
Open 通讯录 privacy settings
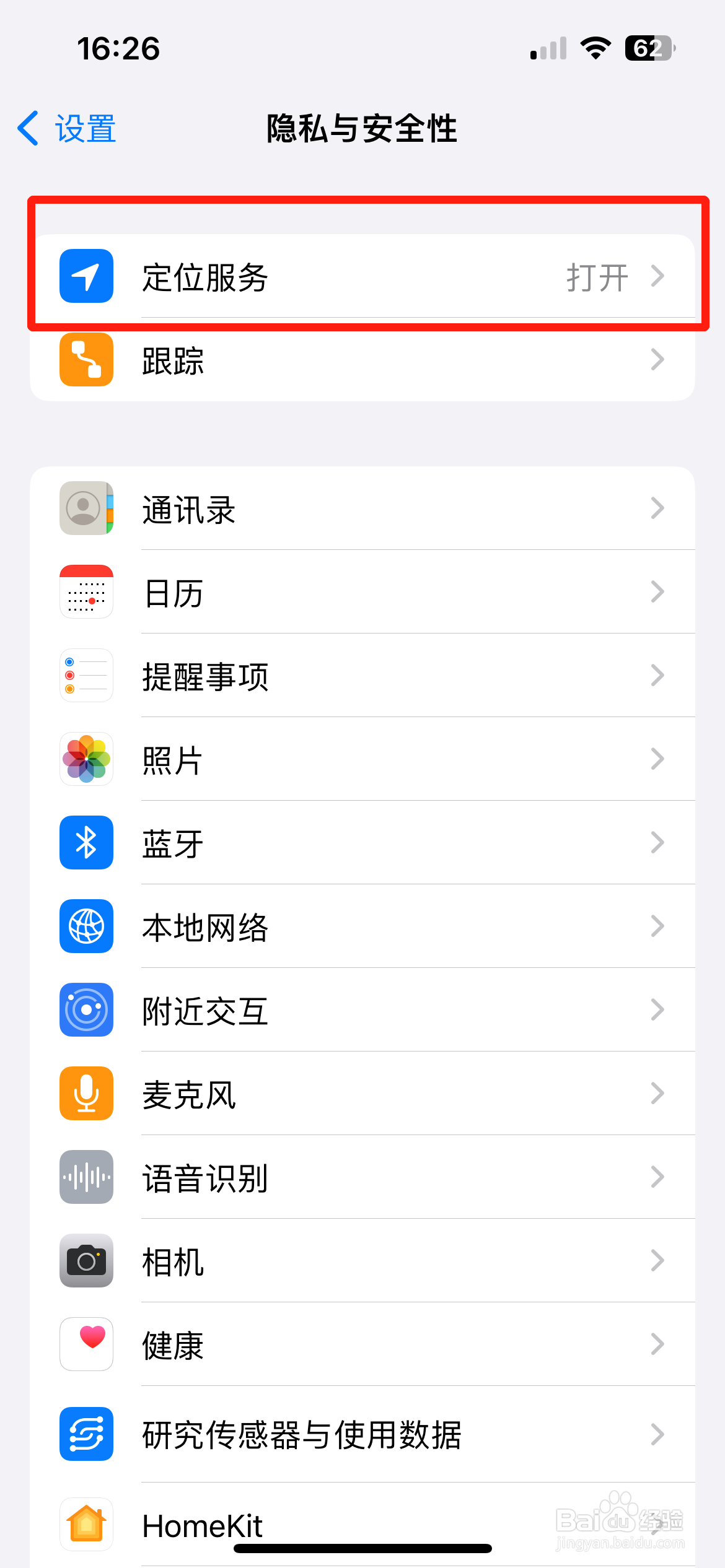(362, 509)
